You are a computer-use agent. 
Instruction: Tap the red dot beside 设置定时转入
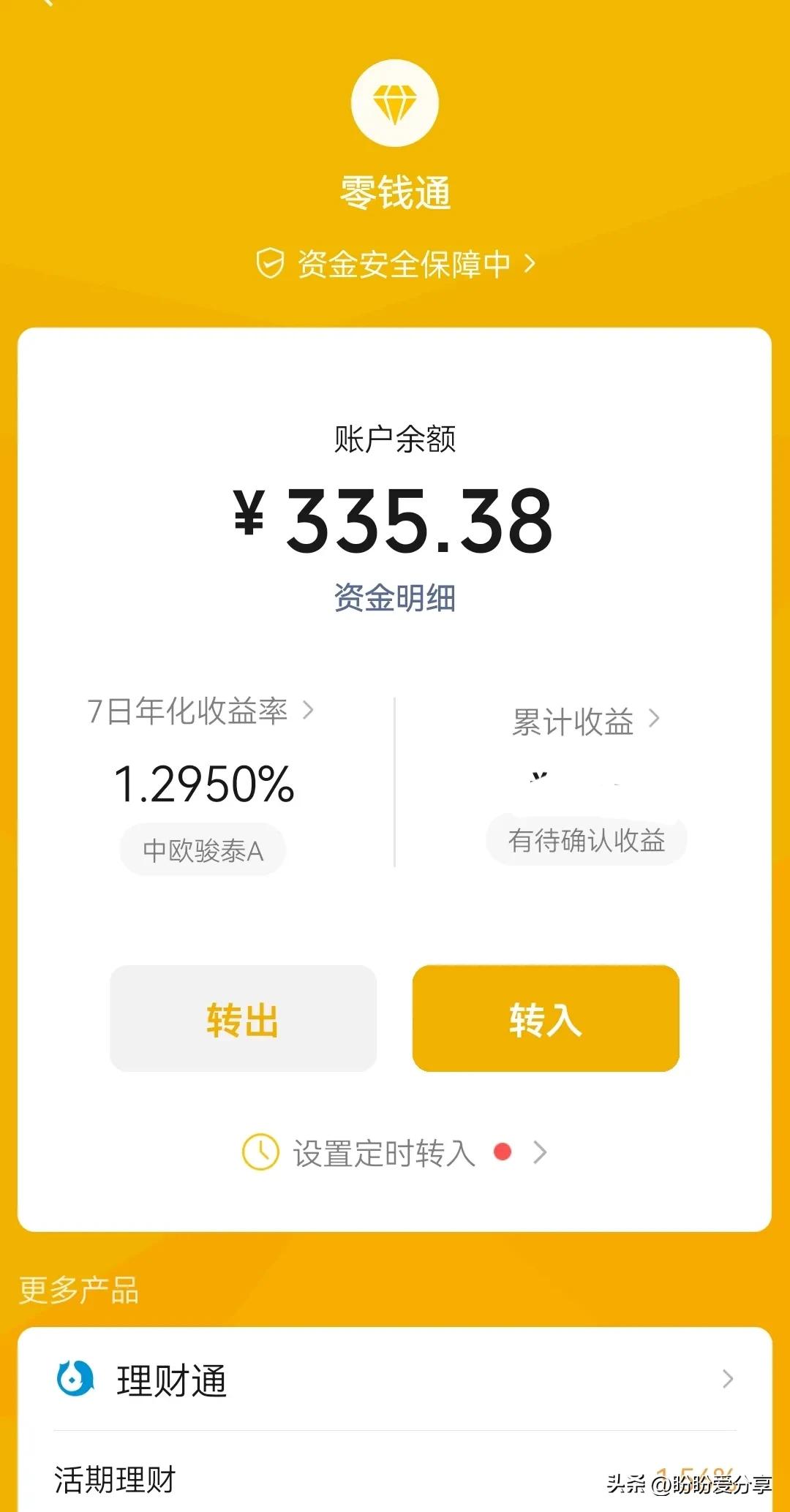[x=503, y=1154]
